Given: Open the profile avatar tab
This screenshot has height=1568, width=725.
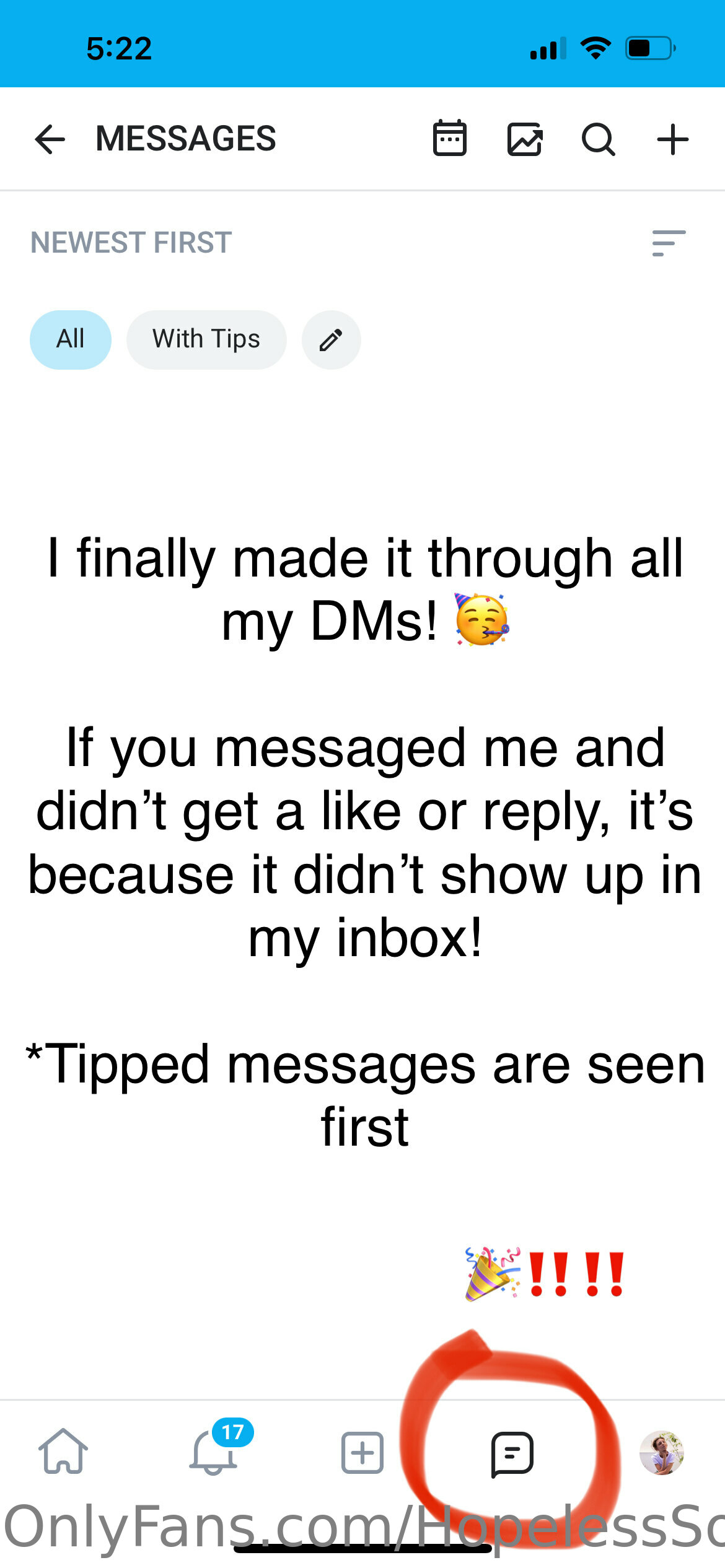Looking at the screenshot, I should point(662,1453).
